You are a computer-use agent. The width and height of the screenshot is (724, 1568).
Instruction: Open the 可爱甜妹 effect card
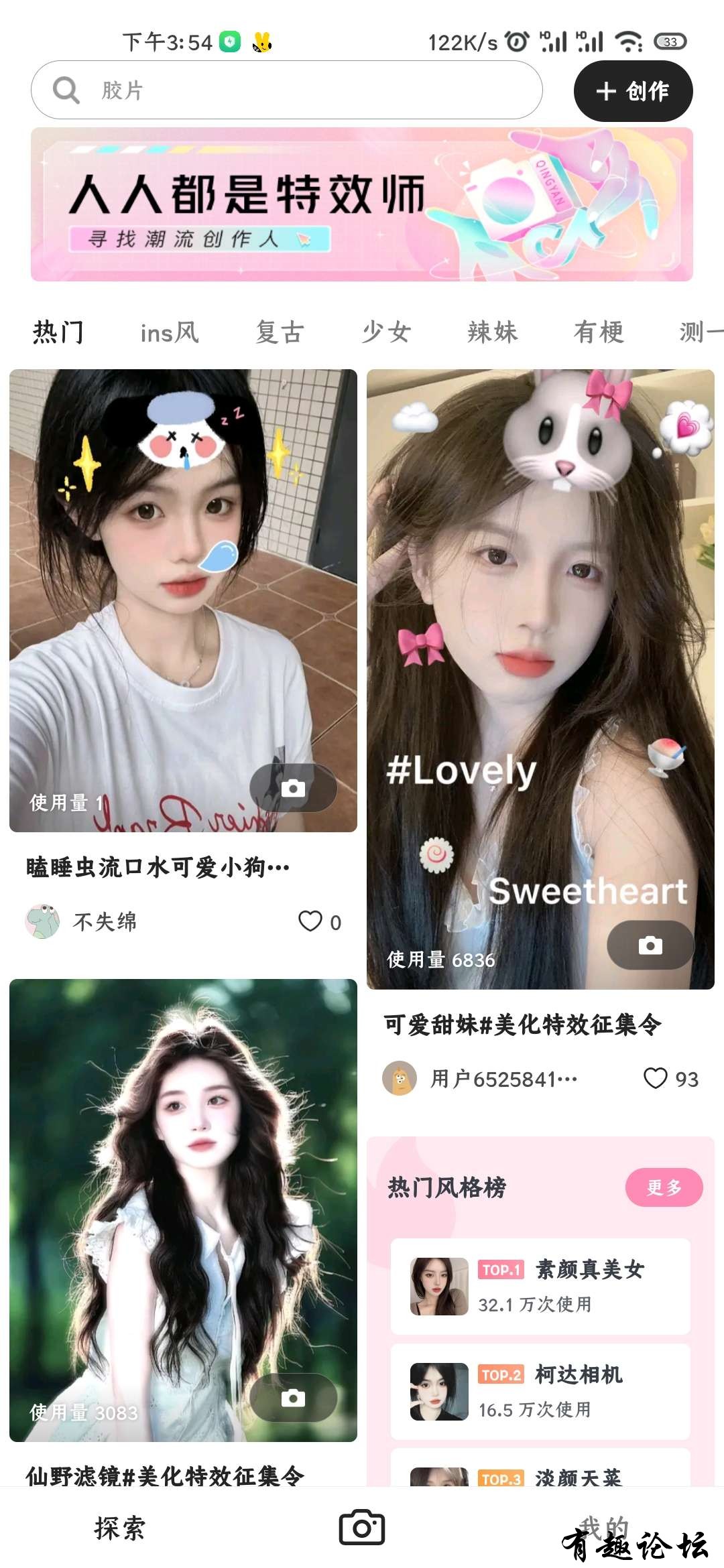coord(540,678)
